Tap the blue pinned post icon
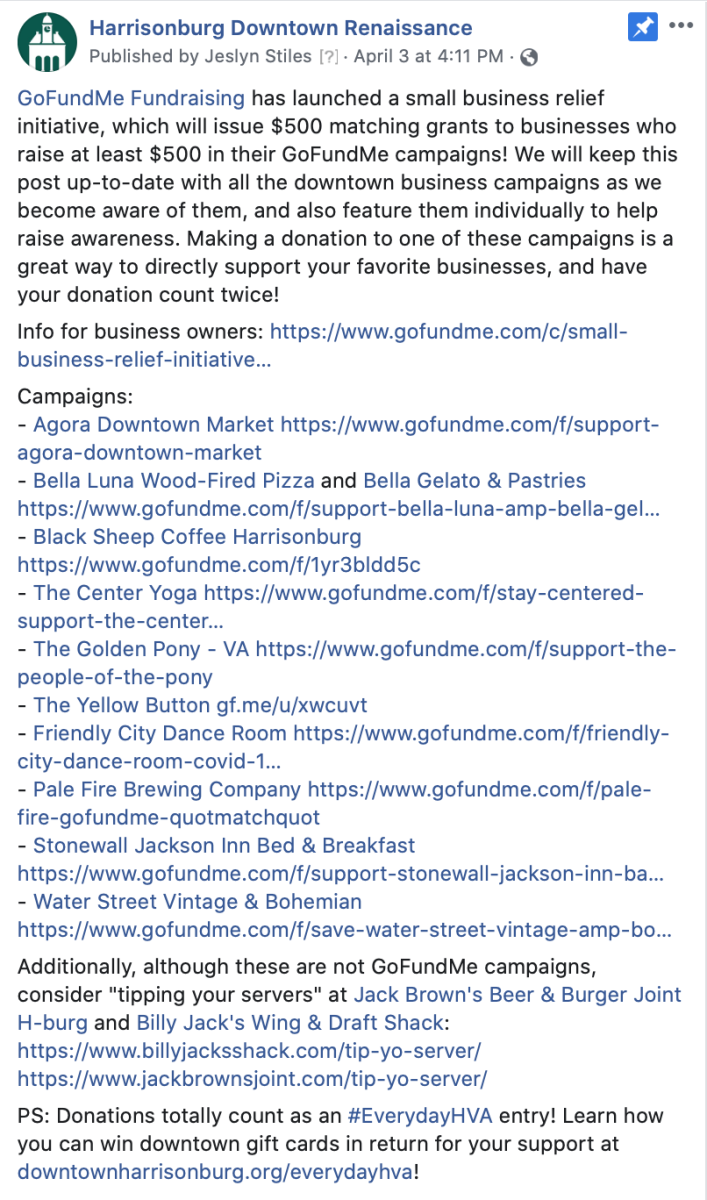 tap(643, 28)
